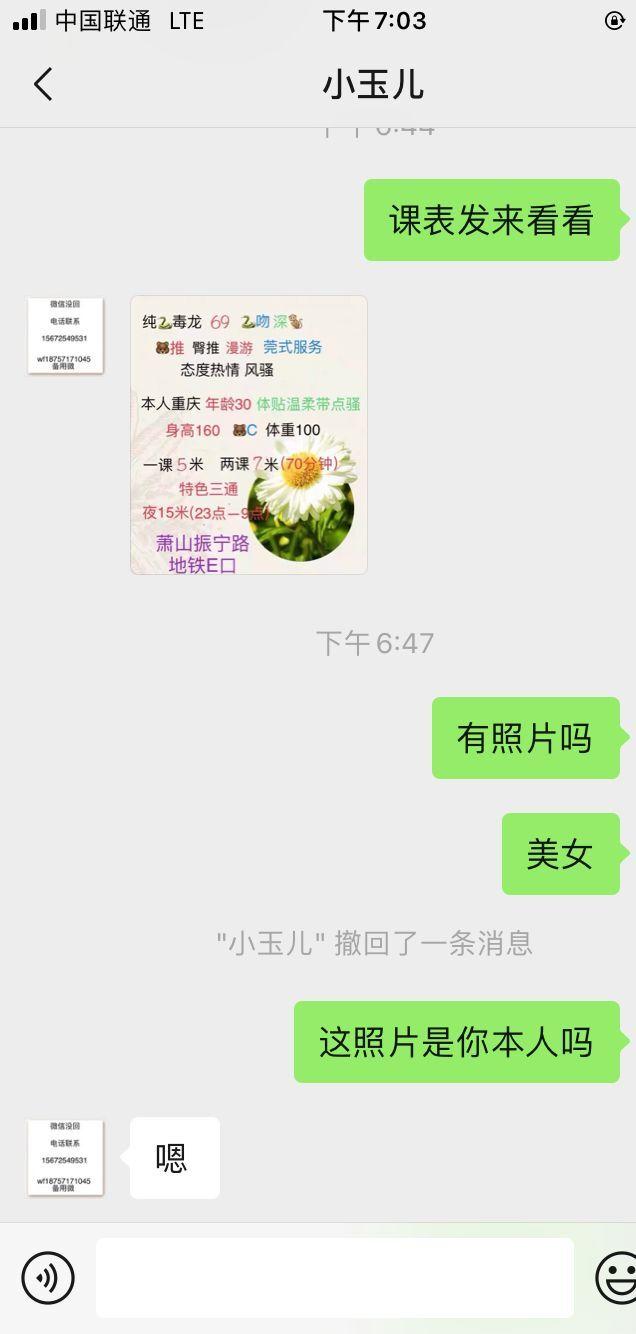
Task: Tap 小玉儿's avatar beside the image message
Action: pyautogui.click(x=66, y=336)
